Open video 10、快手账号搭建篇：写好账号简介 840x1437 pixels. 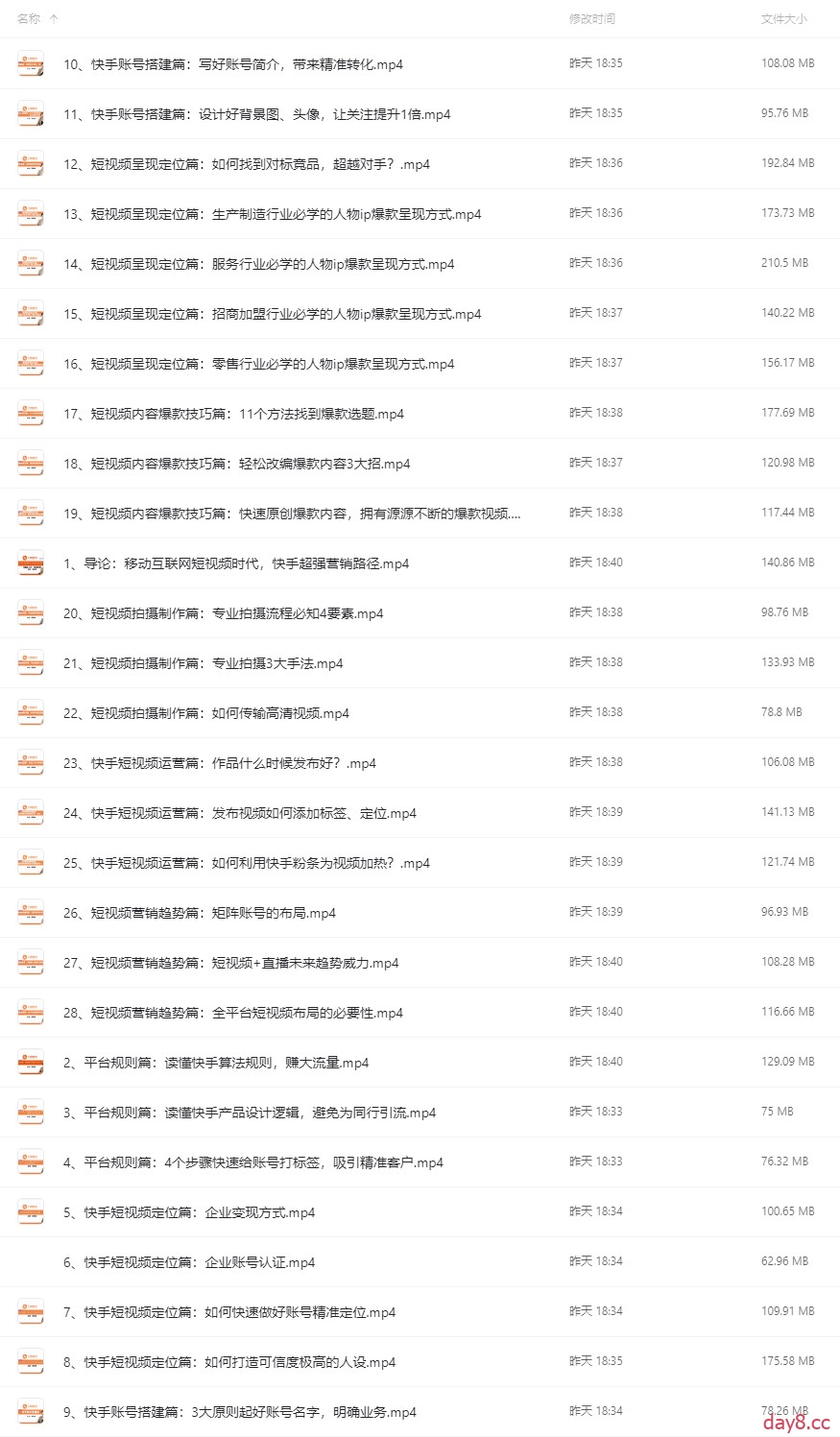pos(233,64)
